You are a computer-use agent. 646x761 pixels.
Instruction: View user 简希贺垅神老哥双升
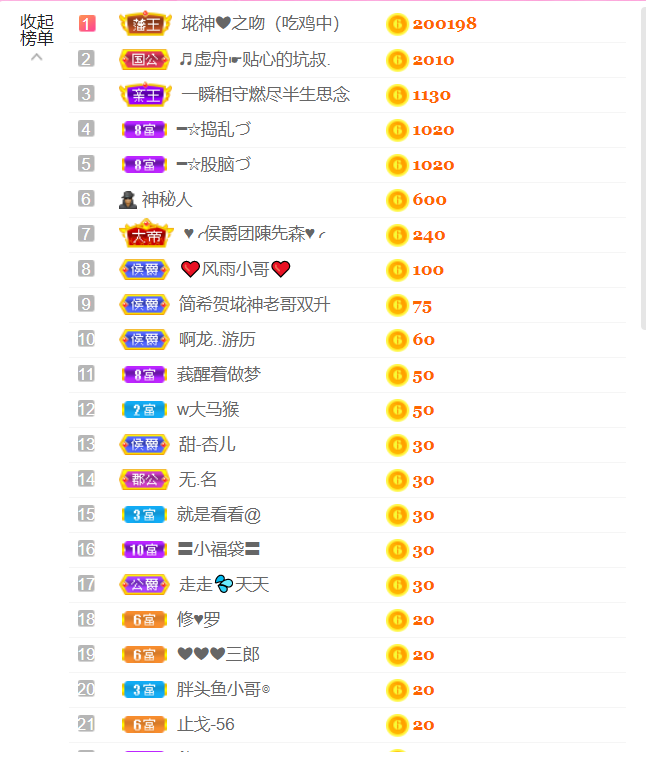(x=254, y=305)
